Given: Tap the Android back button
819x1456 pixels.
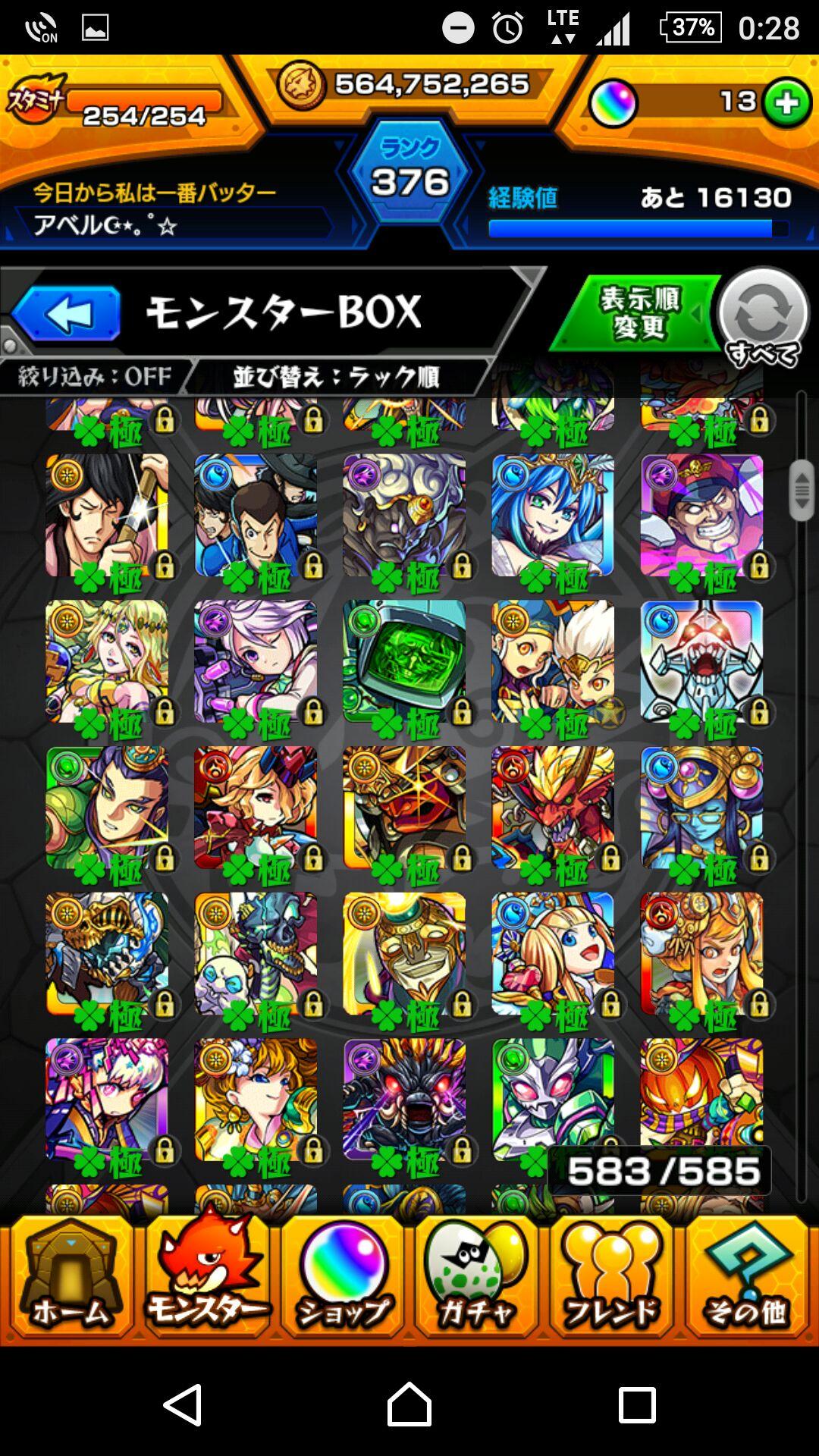Looking at the screenshot, I should tap(184, 1404).
